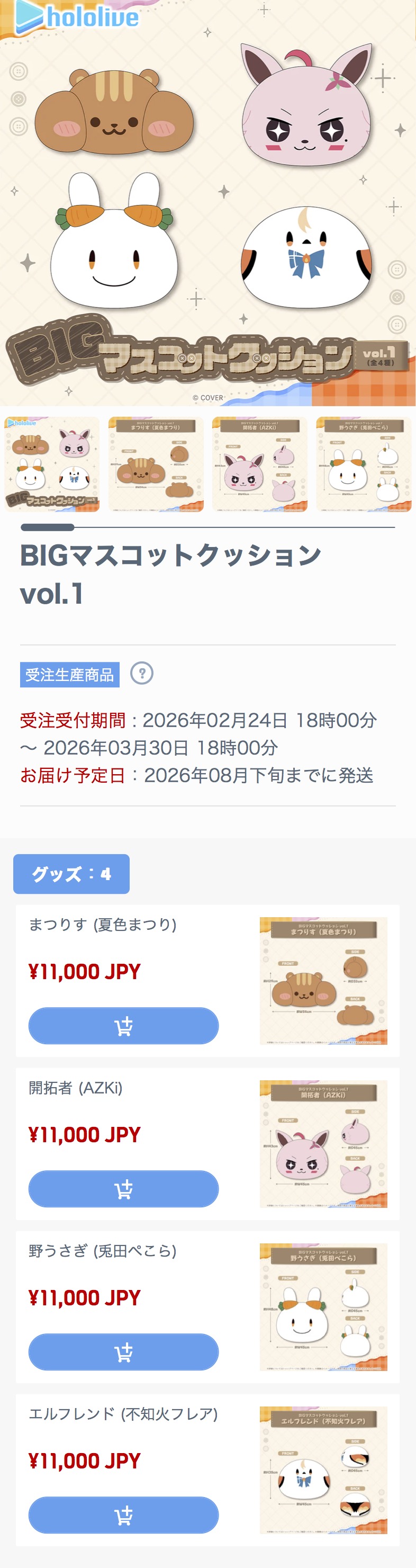
Task: Select the 野うさぎ gallery thumbnail
Action: [364, 464]
